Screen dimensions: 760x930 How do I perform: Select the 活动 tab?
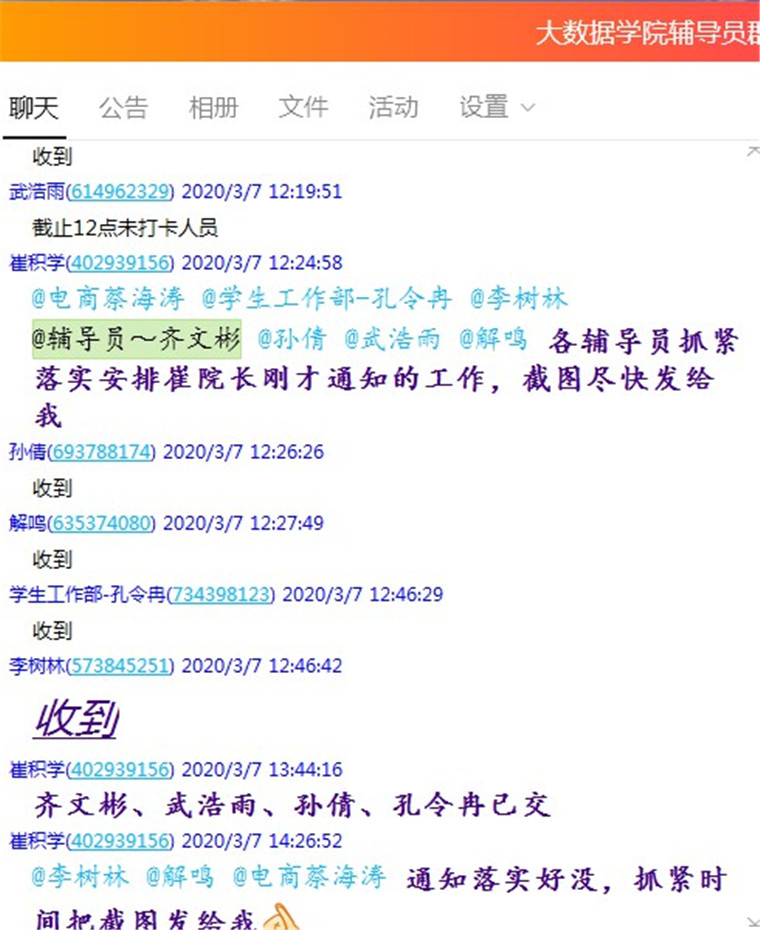click(393, 108)
